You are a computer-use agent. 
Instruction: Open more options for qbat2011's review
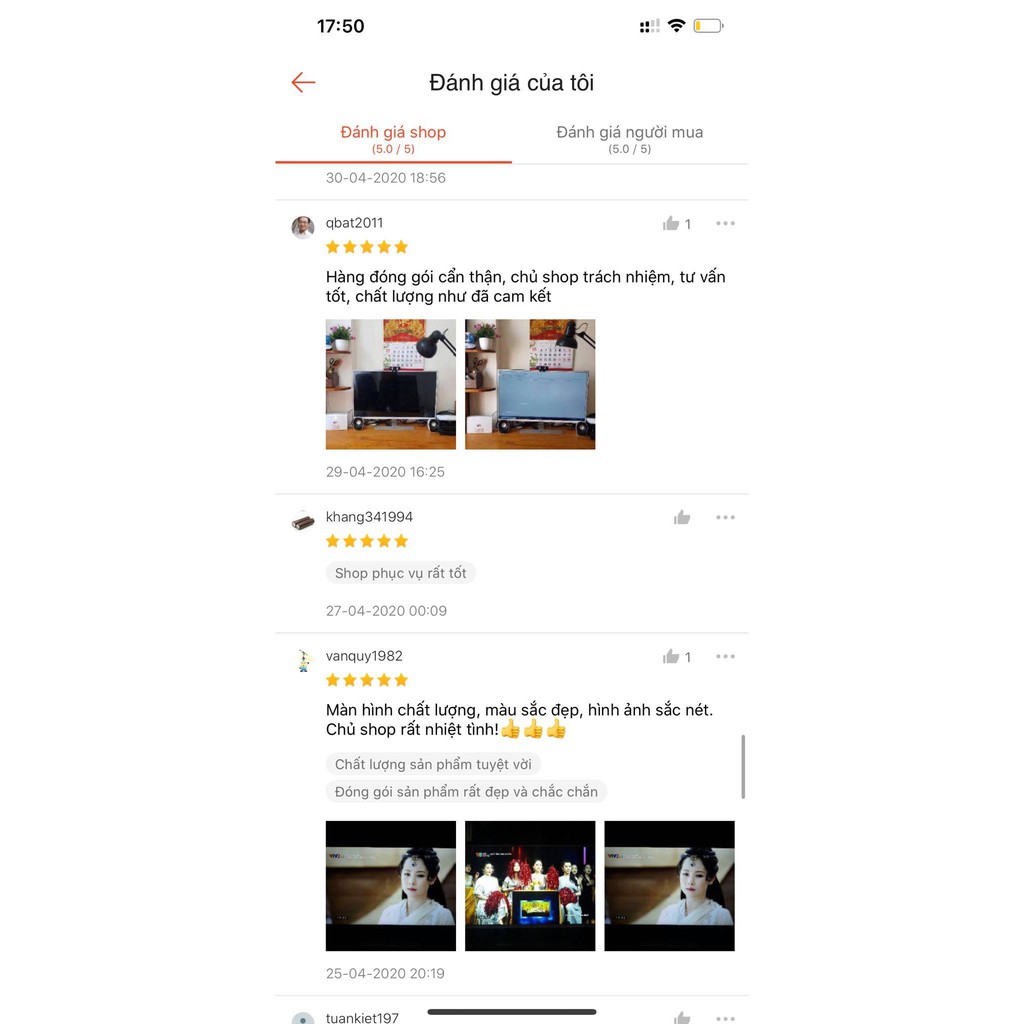pyautogui.click(x=725, y=224)
